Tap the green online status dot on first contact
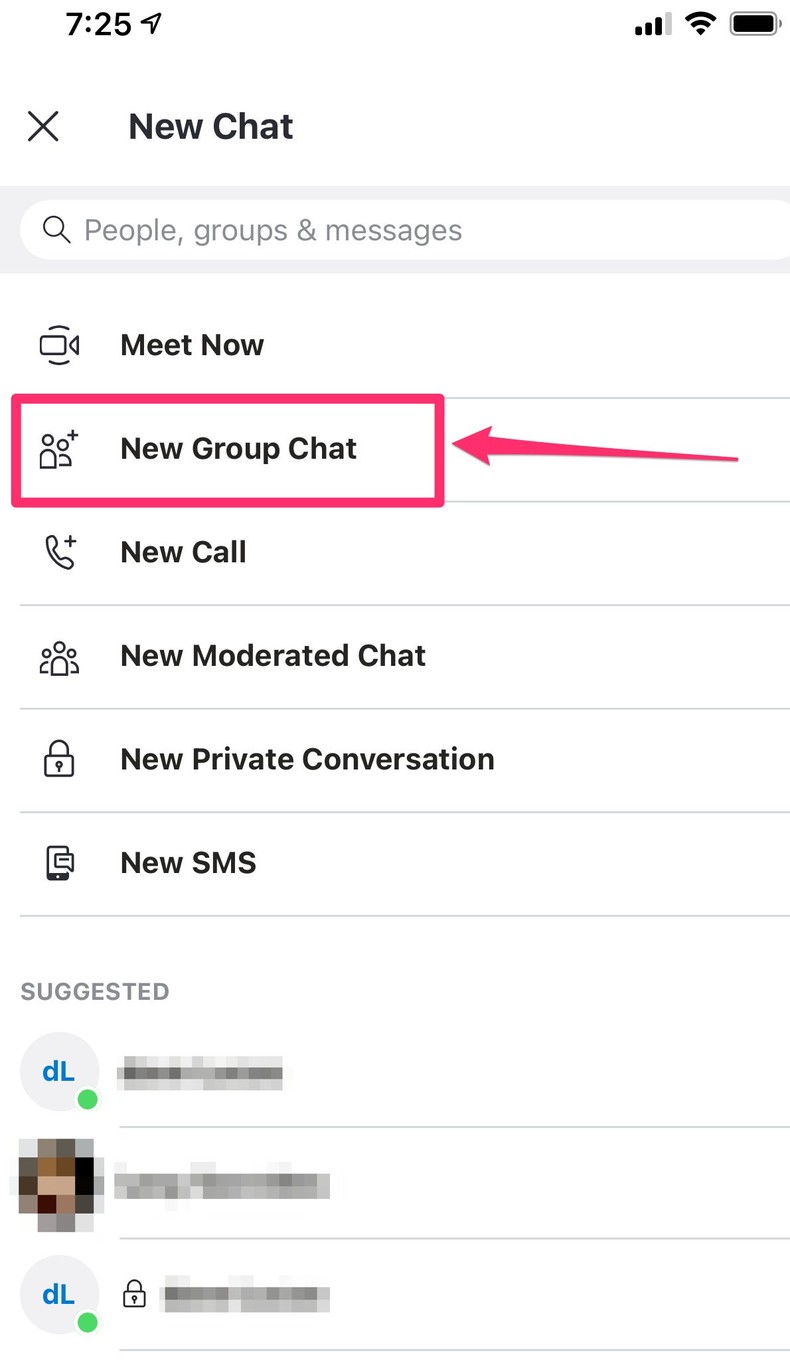 click(x=87, y=1100)
